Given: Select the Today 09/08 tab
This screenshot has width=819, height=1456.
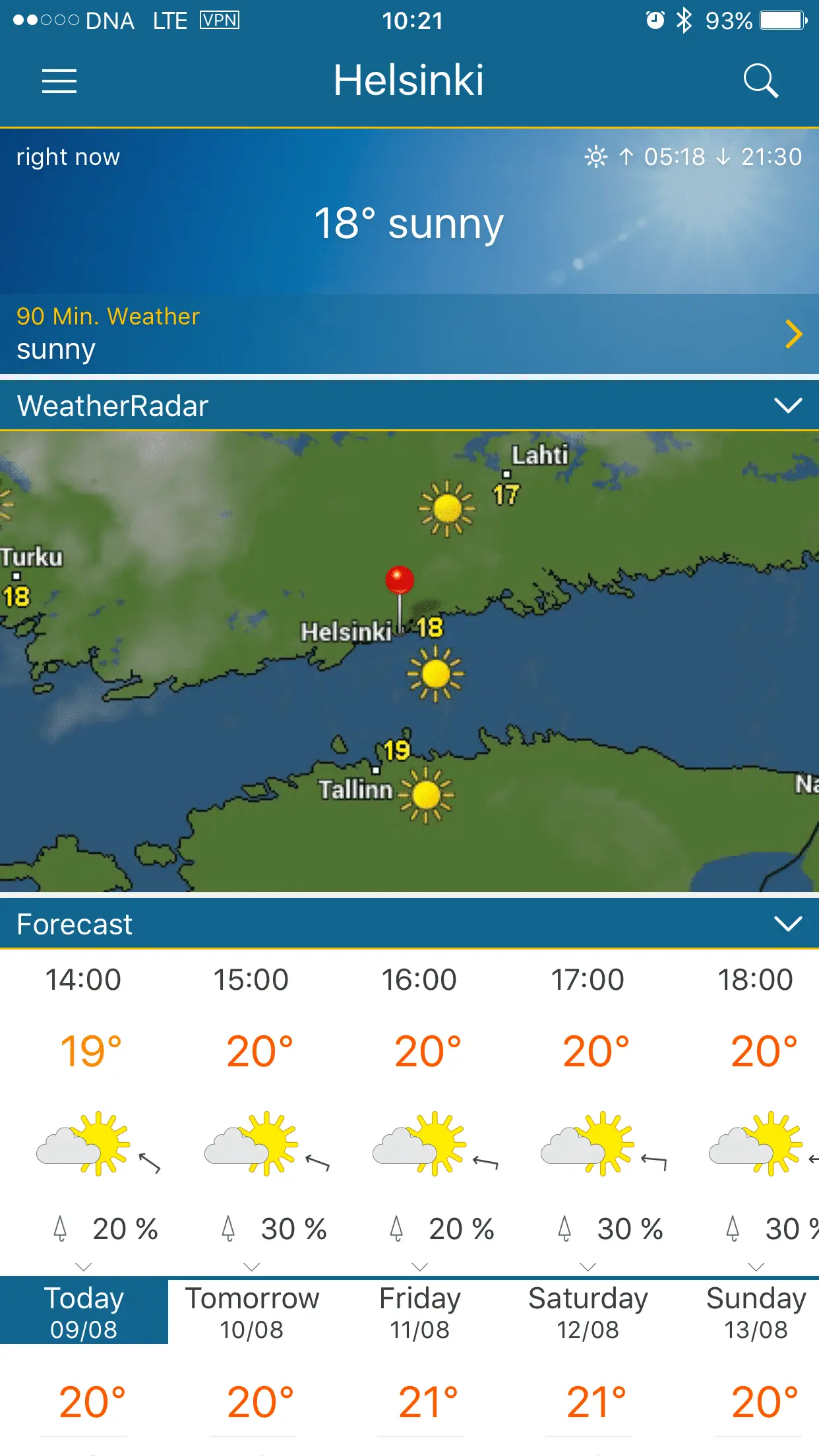Looking at the screenshot, I should pyautogui.click(x=84, y=1312).
